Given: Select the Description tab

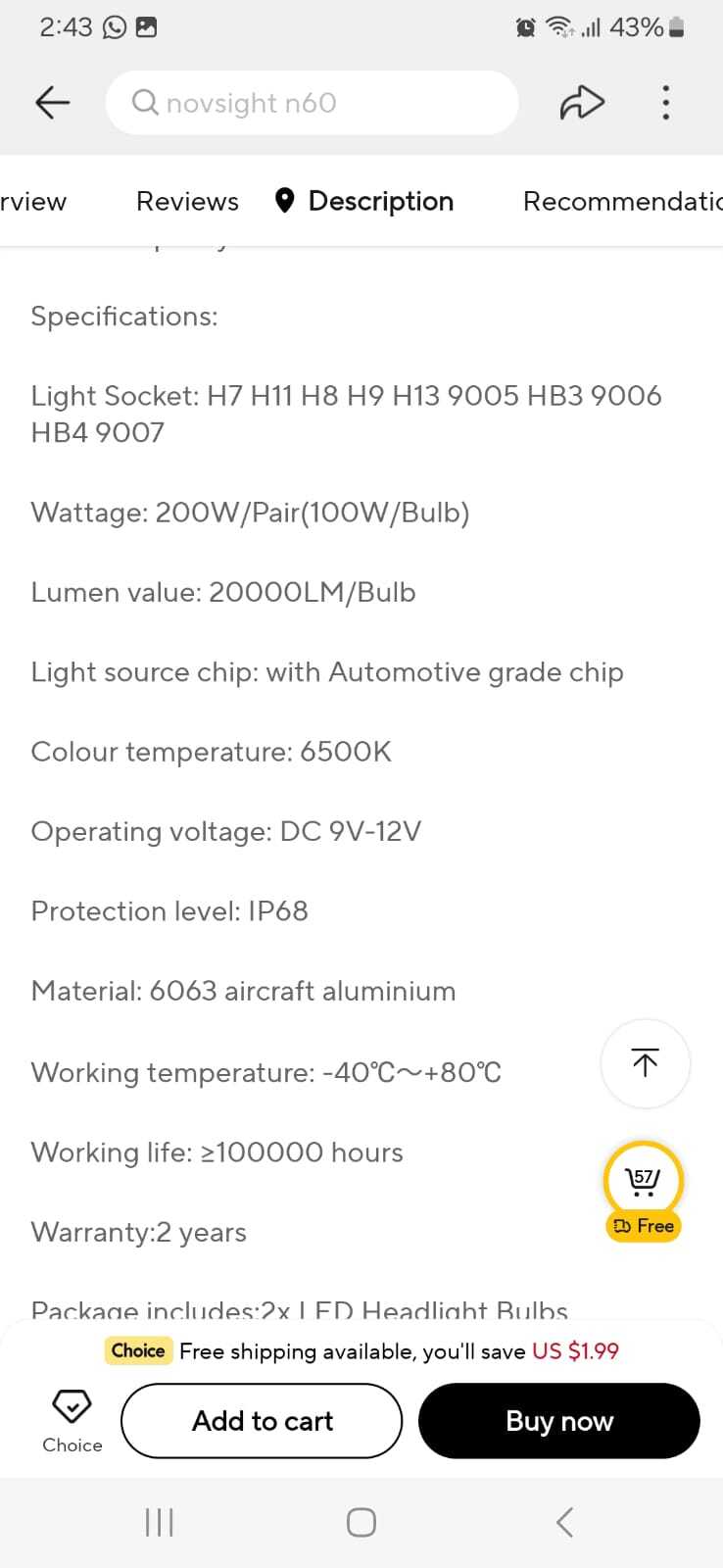Looking at the screenshot, I should [363, 201].
